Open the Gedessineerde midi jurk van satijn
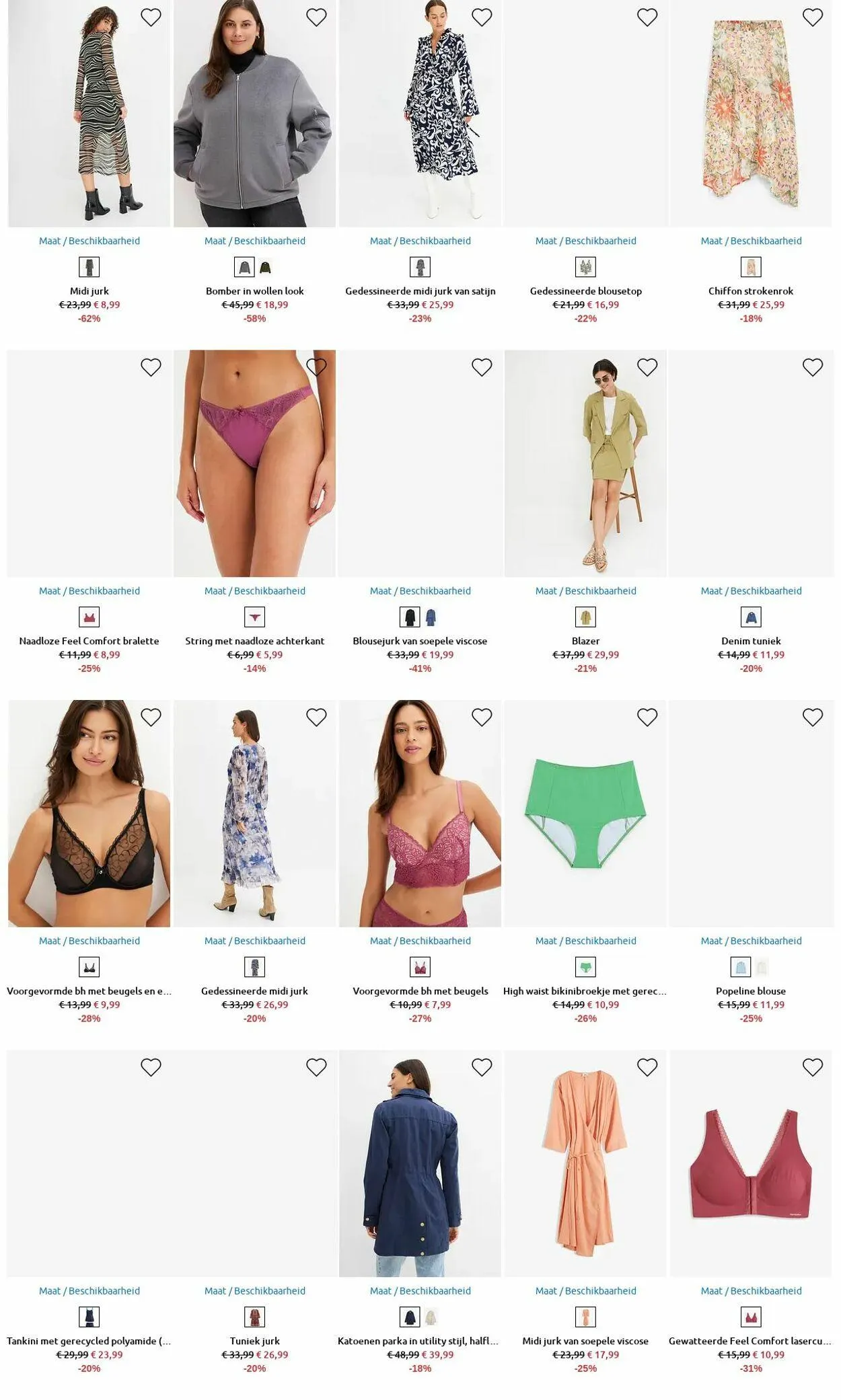 pos(420,291)
